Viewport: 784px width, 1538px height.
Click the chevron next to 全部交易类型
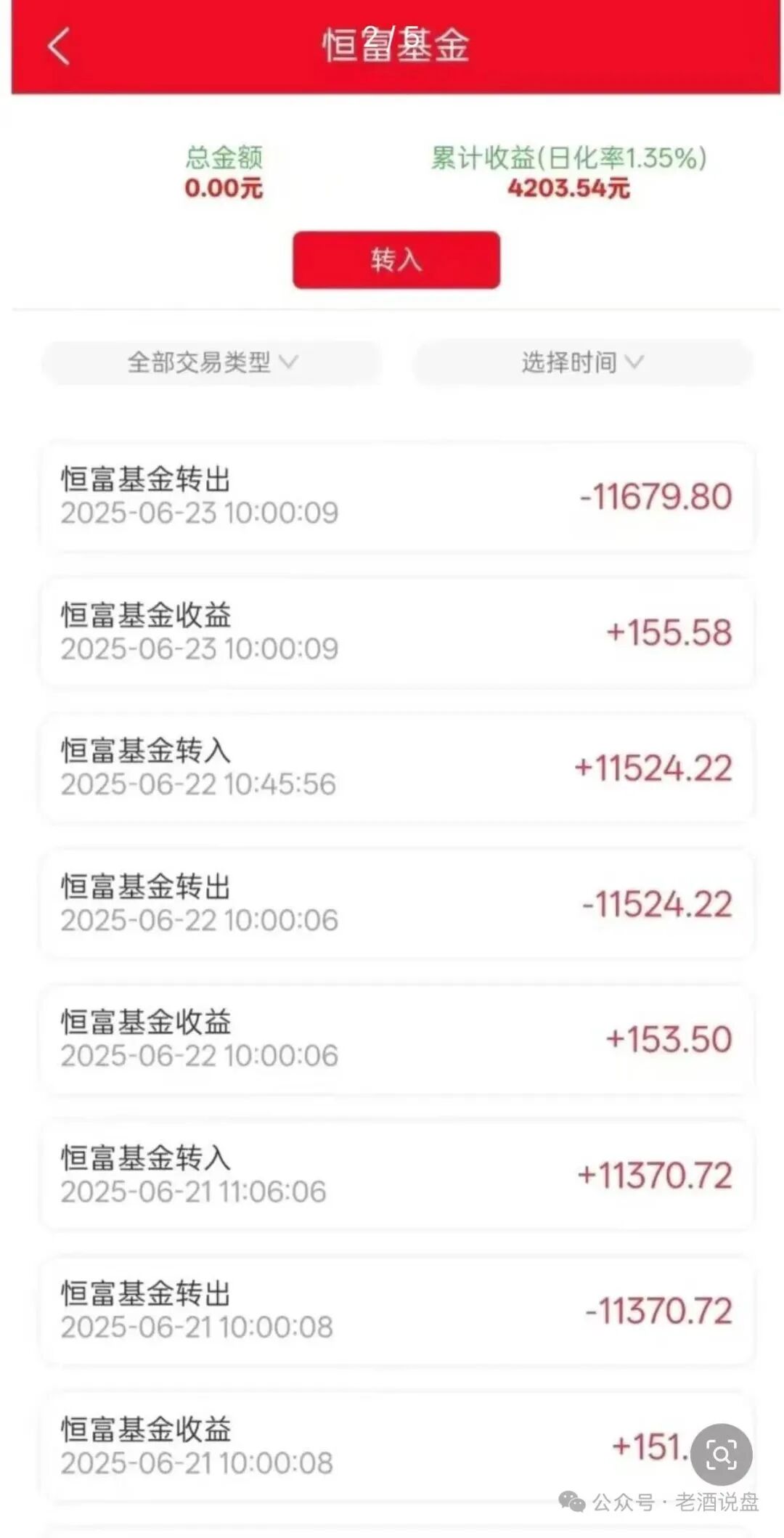pos(293,364)
